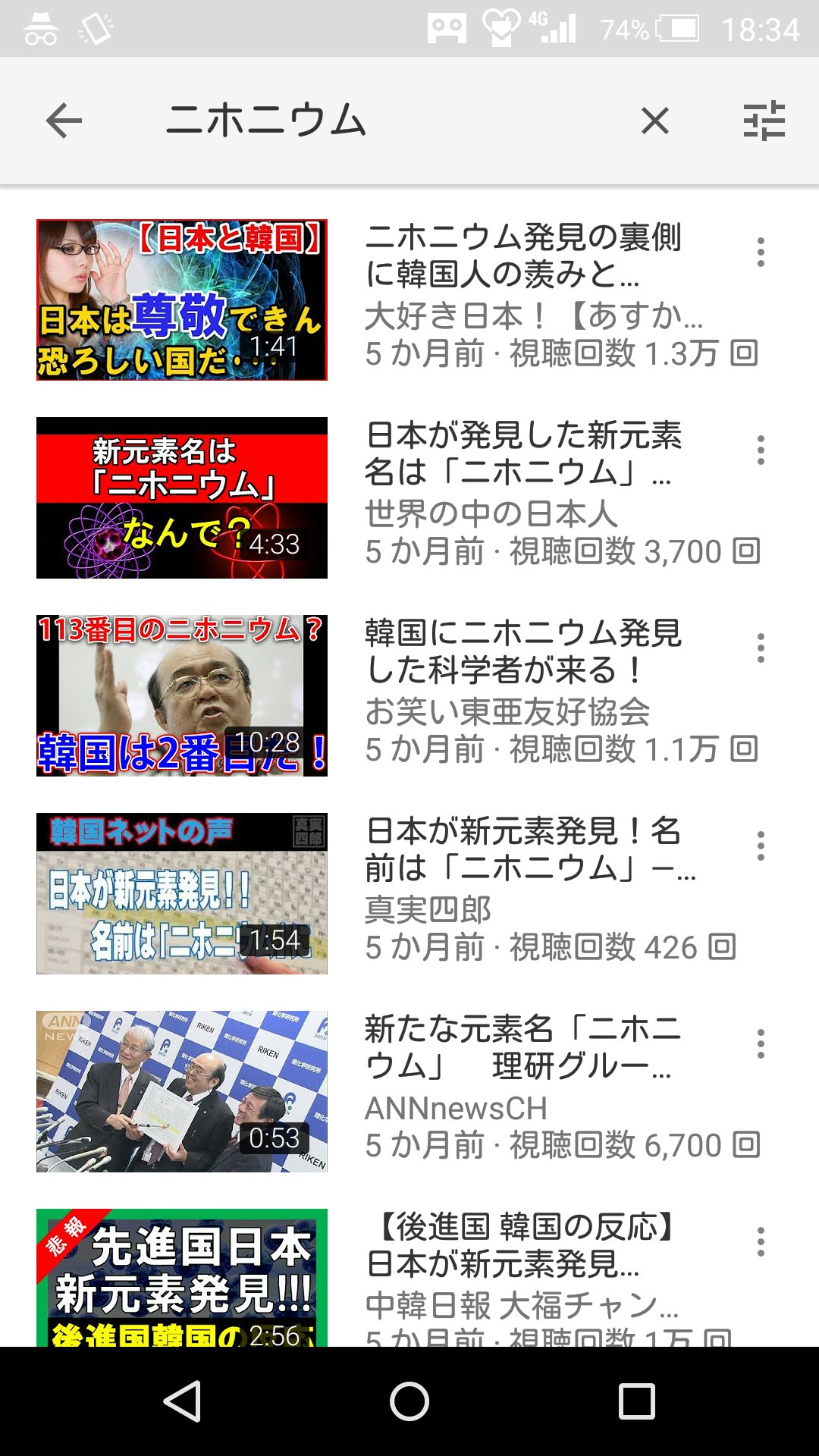
Task: Open more options for the ANNnewsCH video
Action: 761,1044
